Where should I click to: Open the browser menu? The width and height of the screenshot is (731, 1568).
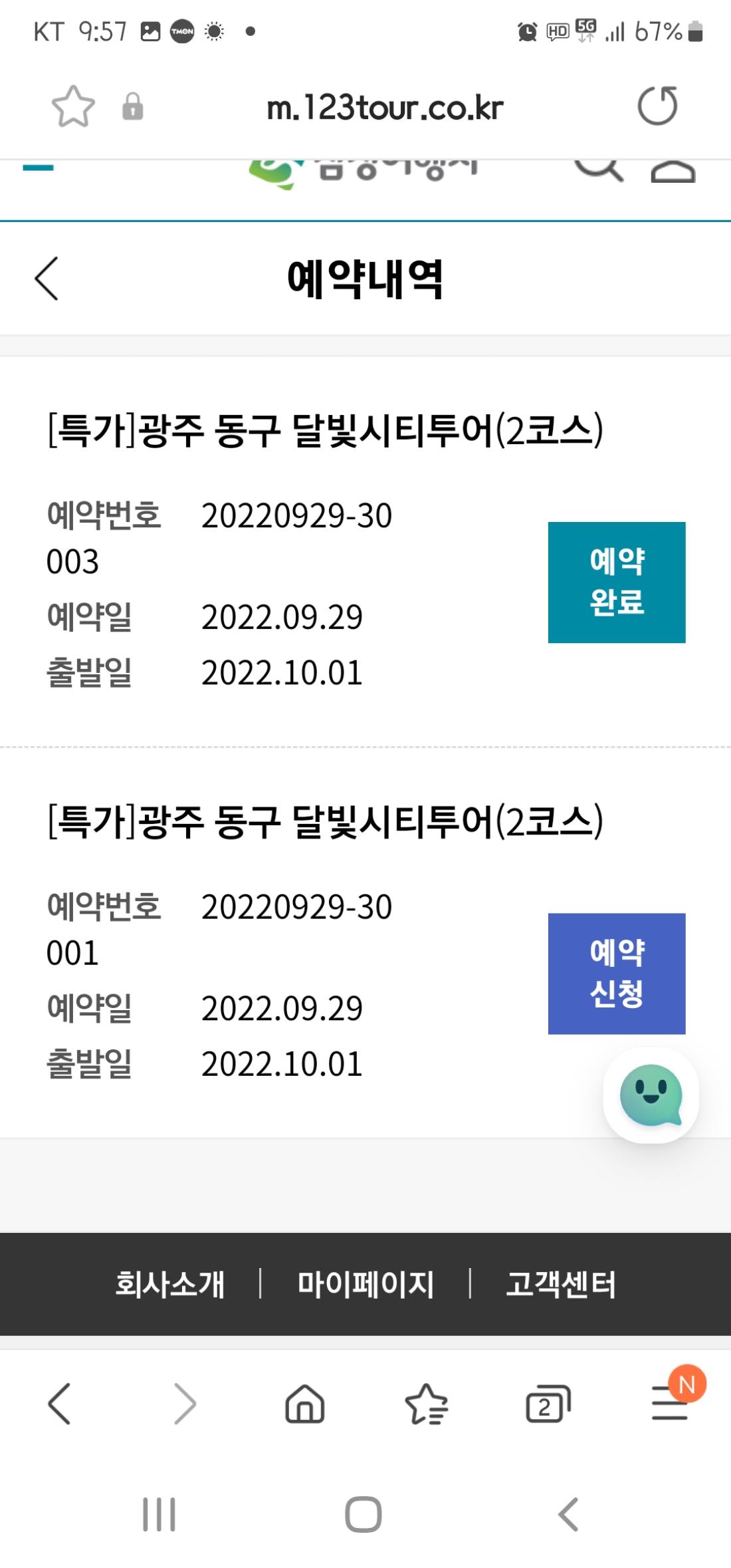[670, 1404]
